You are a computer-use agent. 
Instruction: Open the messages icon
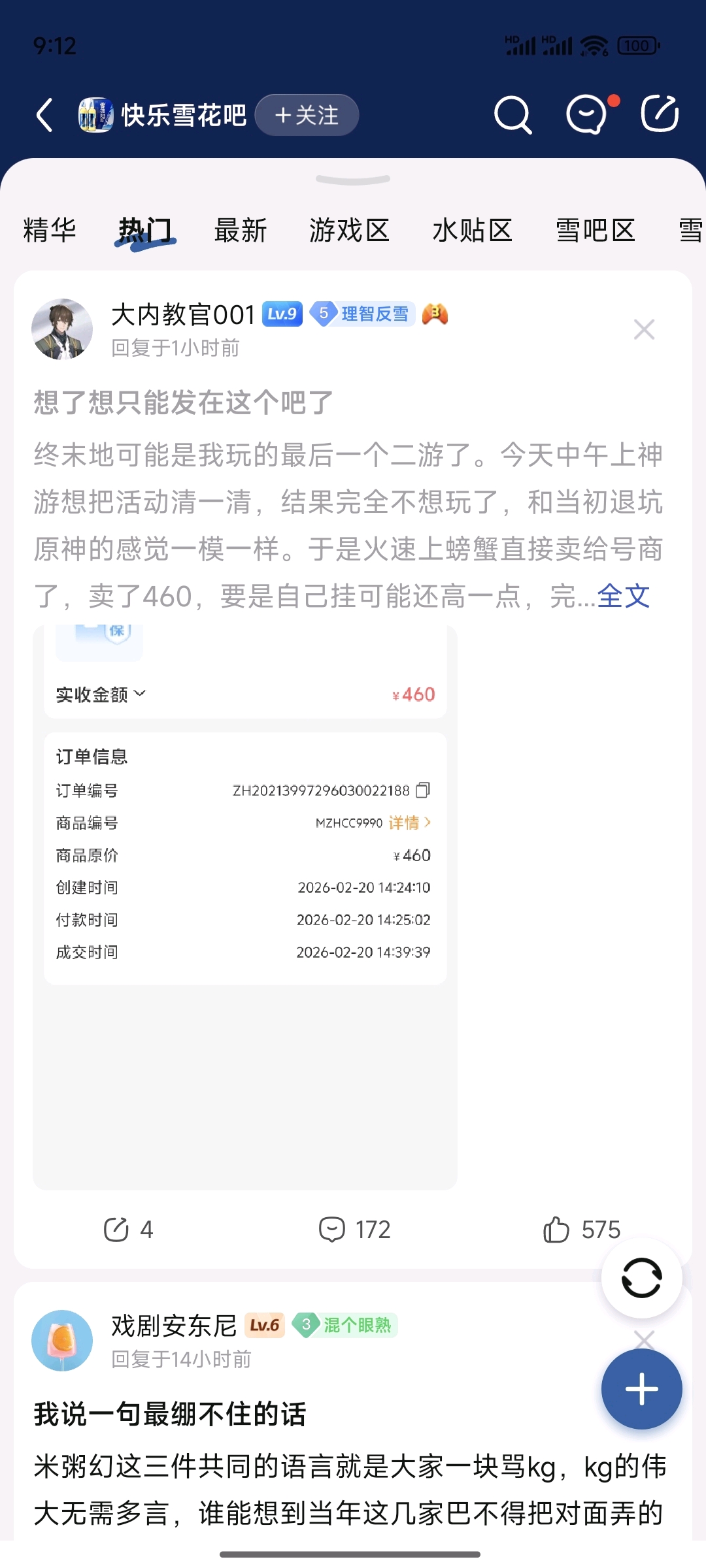tap(587, 116)
